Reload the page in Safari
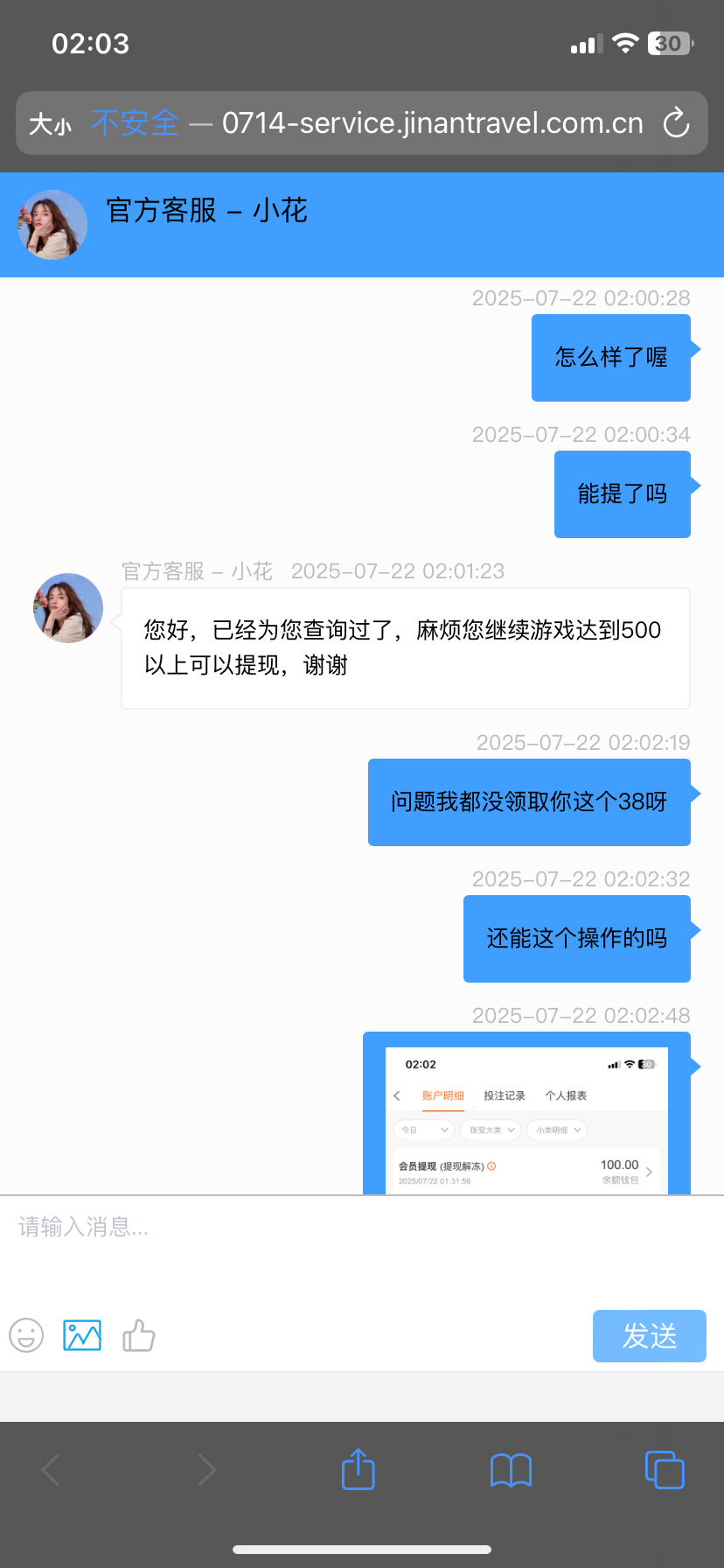 [x=676, y=123]
